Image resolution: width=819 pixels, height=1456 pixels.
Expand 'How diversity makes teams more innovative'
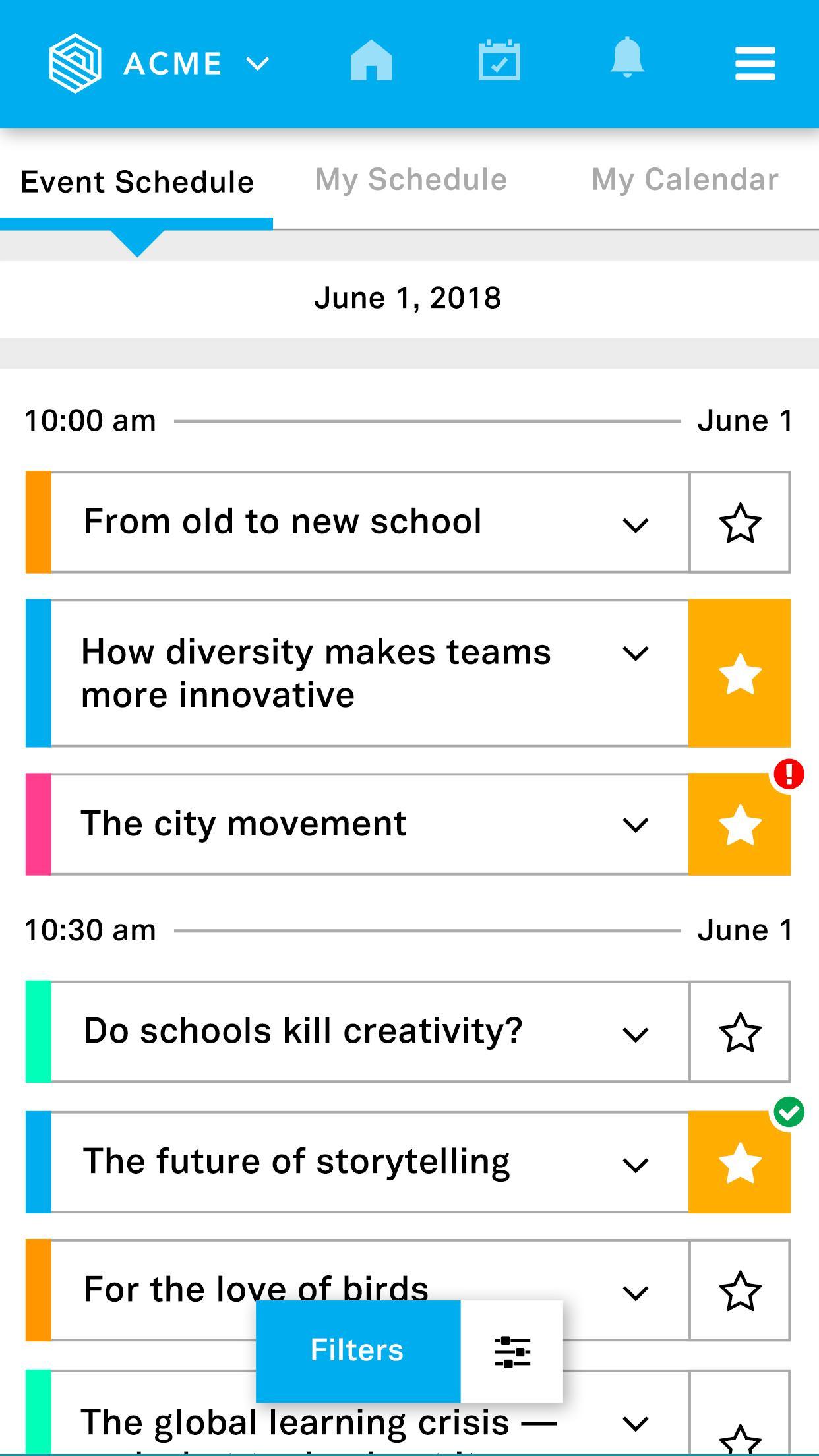tap(635, 653)
